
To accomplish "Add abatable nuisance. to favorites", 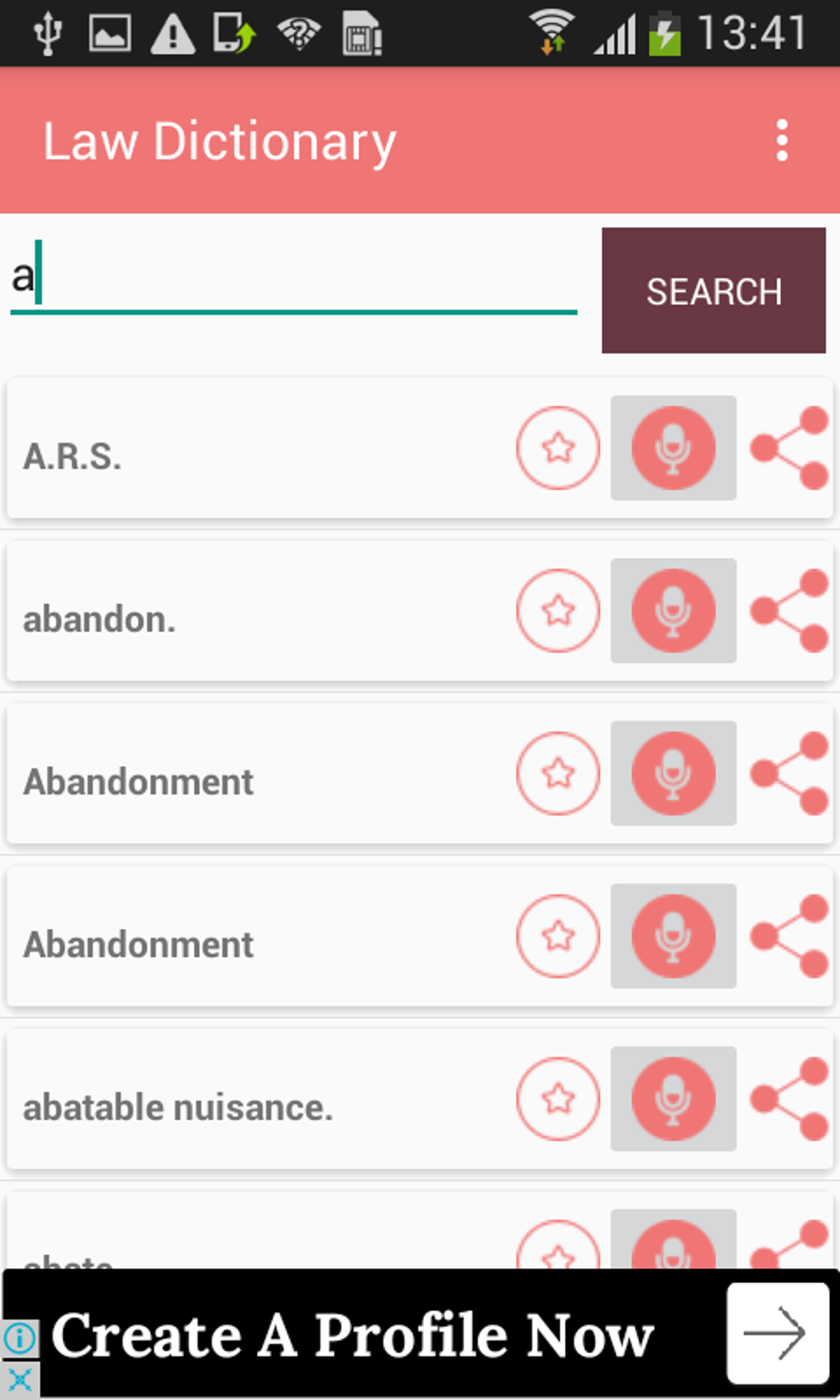I will tap(558, 1099).
